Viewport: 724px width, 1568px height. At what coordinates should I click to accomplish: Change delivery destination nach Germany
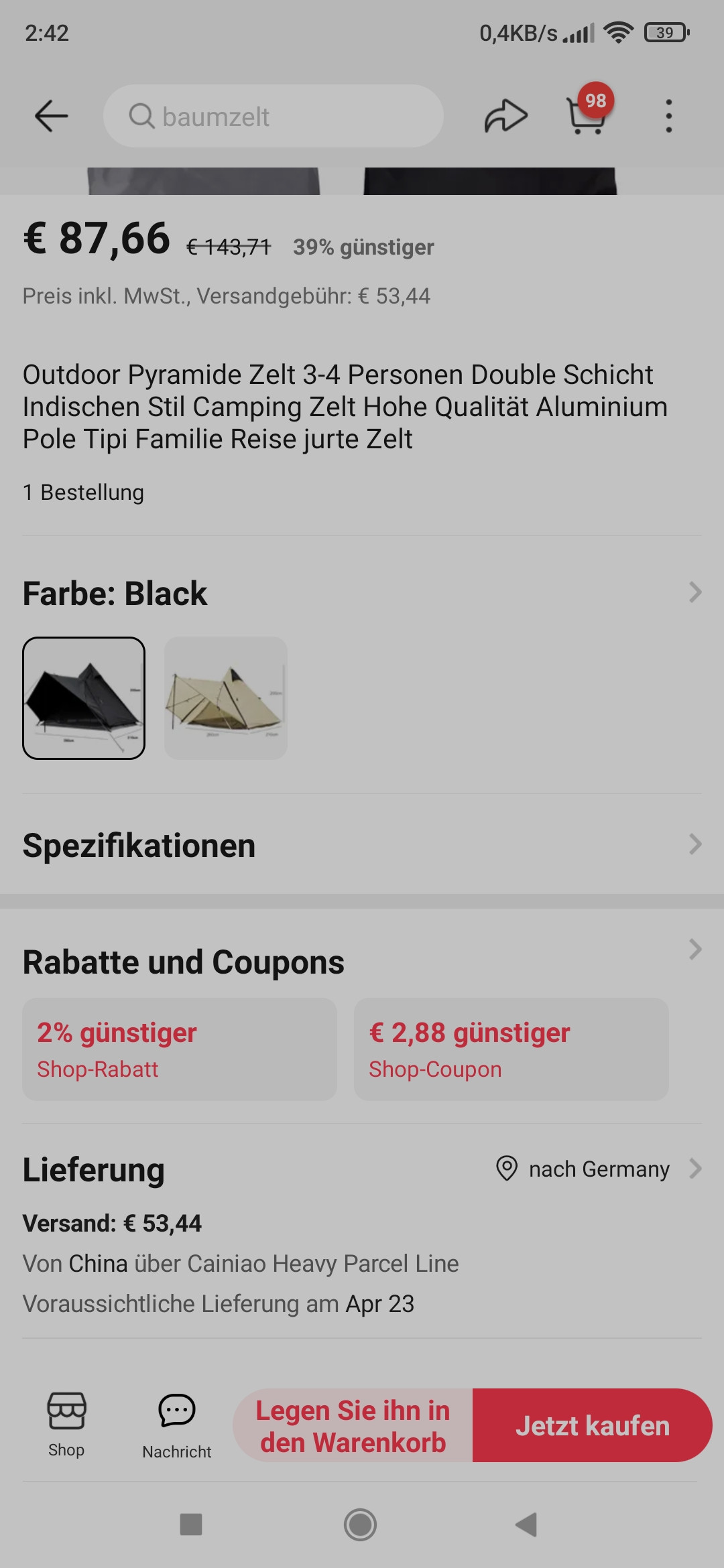[x=598, y=1169]
